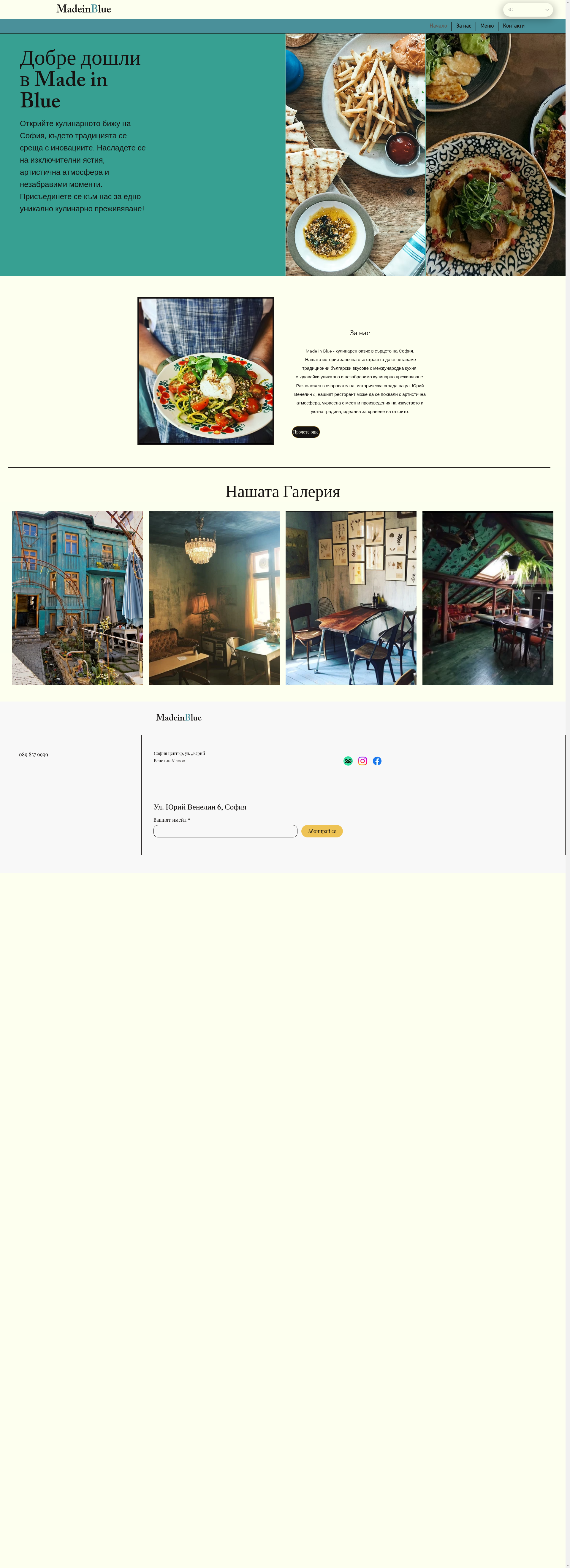Open the Контакти page

[x=513, y=26]
